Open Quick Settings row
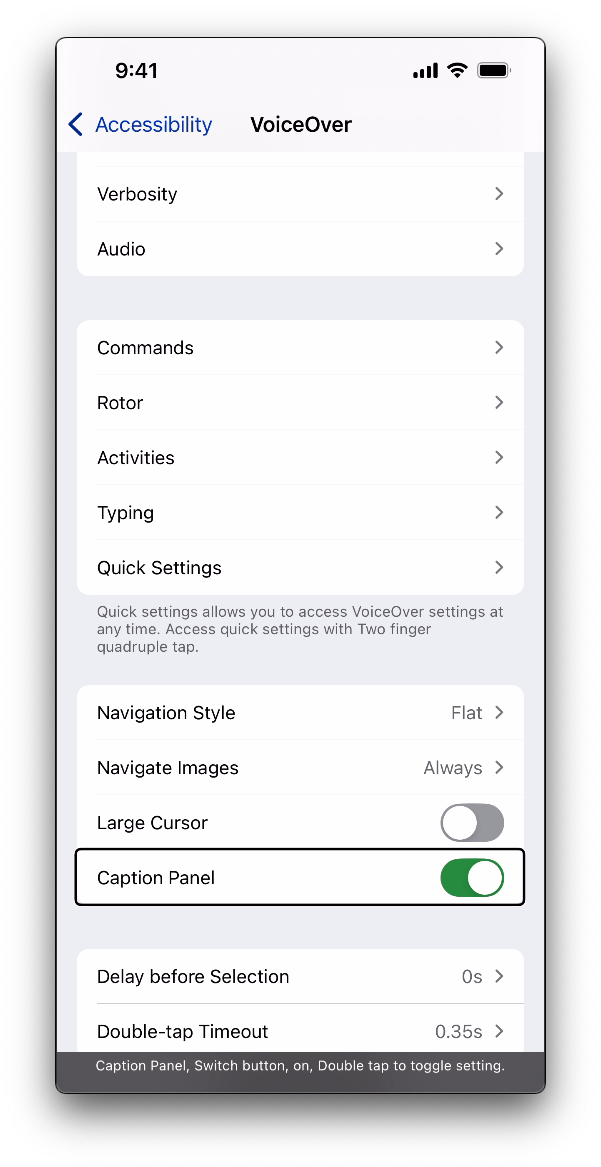This screenshot has height=1167, width=601. pos(300,568)
